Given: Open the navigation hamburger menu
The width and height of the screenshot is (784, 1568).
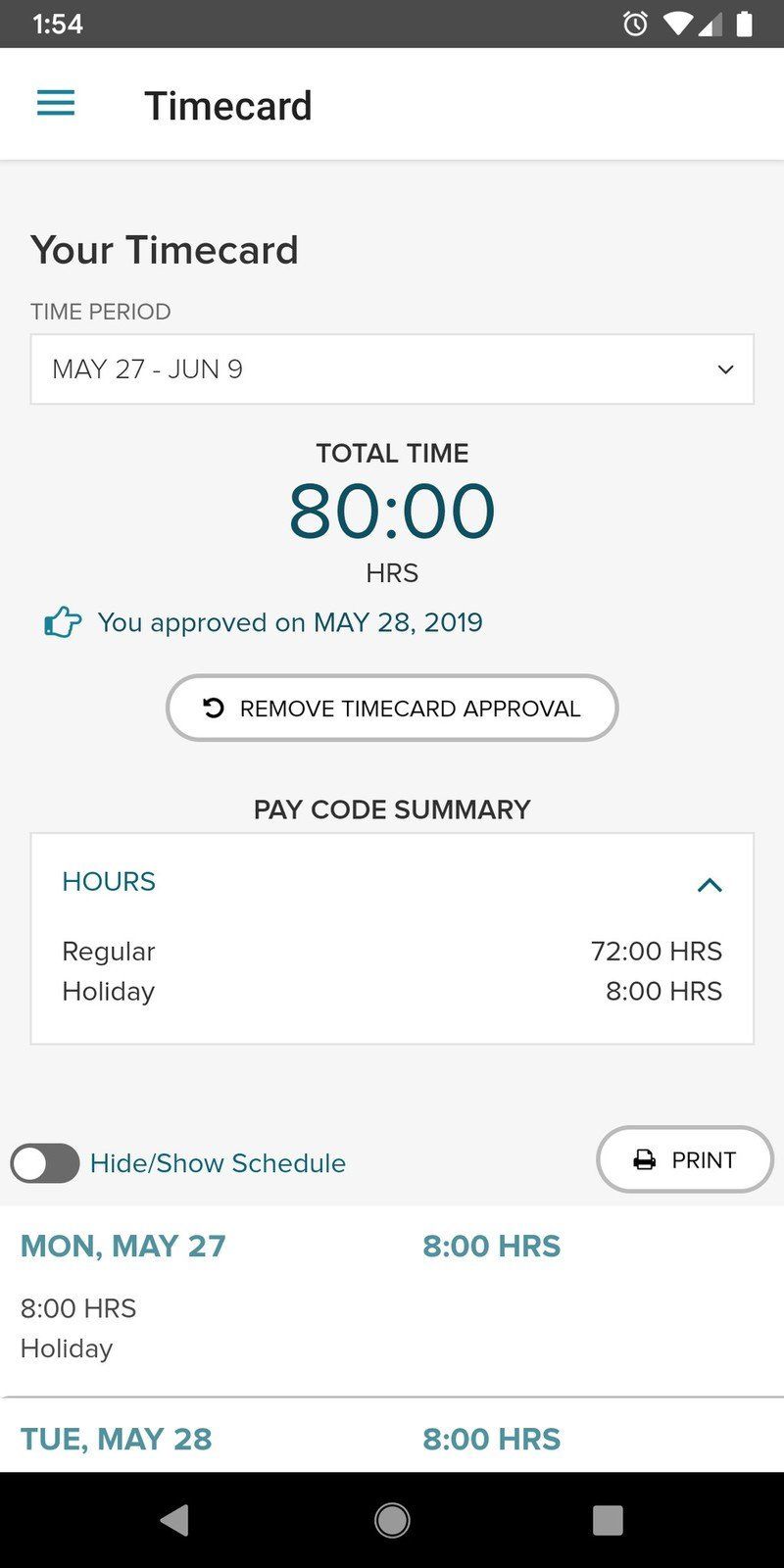Looking at the screenshot, I should click(55, 103).
